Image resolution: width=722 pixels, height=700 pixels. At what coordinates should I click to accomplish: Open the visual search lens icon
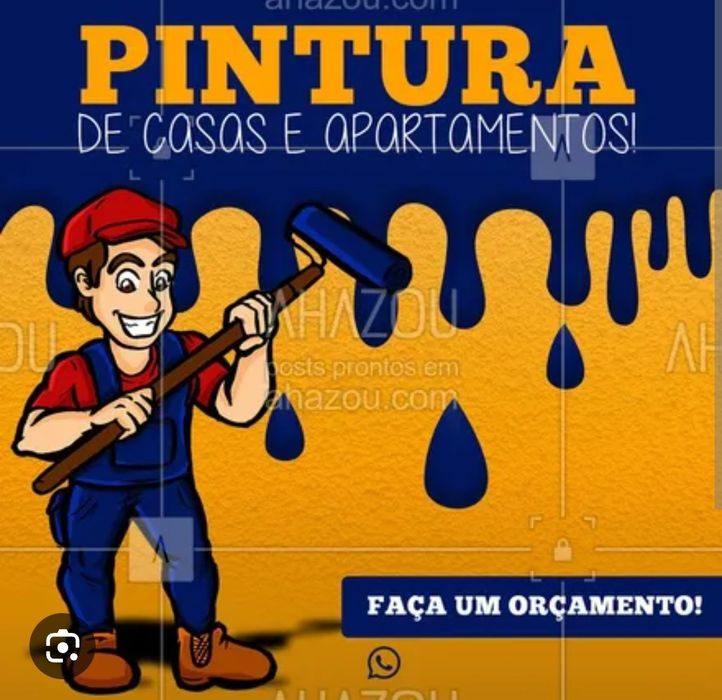(62, 646)
